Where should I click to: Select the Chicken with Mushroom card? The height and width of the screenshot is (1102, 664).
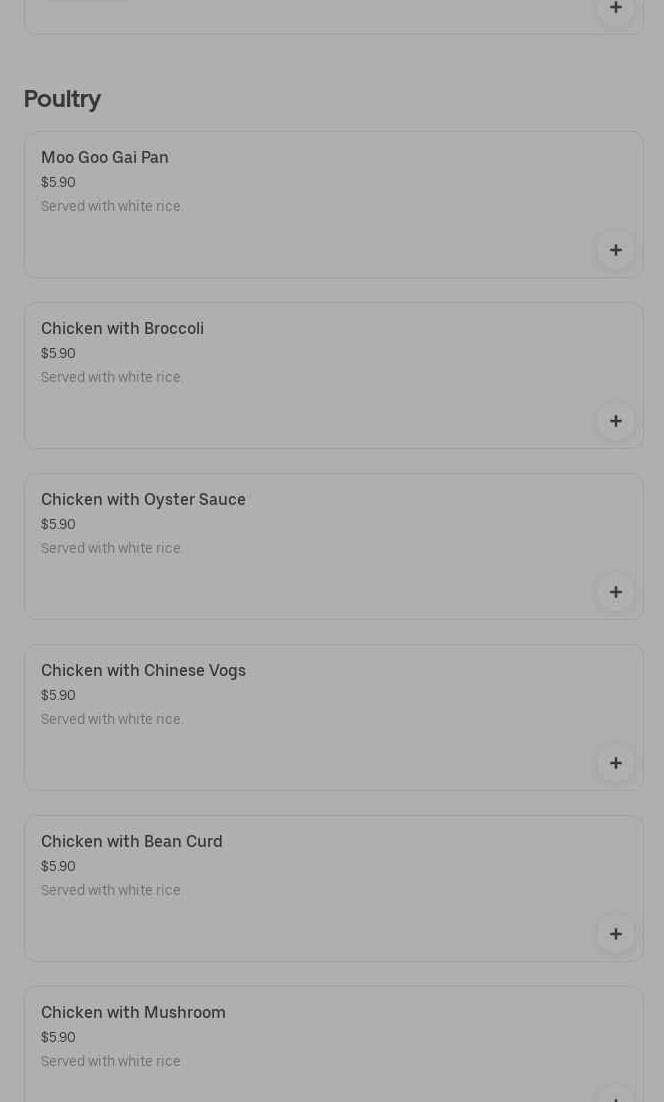300,1040
